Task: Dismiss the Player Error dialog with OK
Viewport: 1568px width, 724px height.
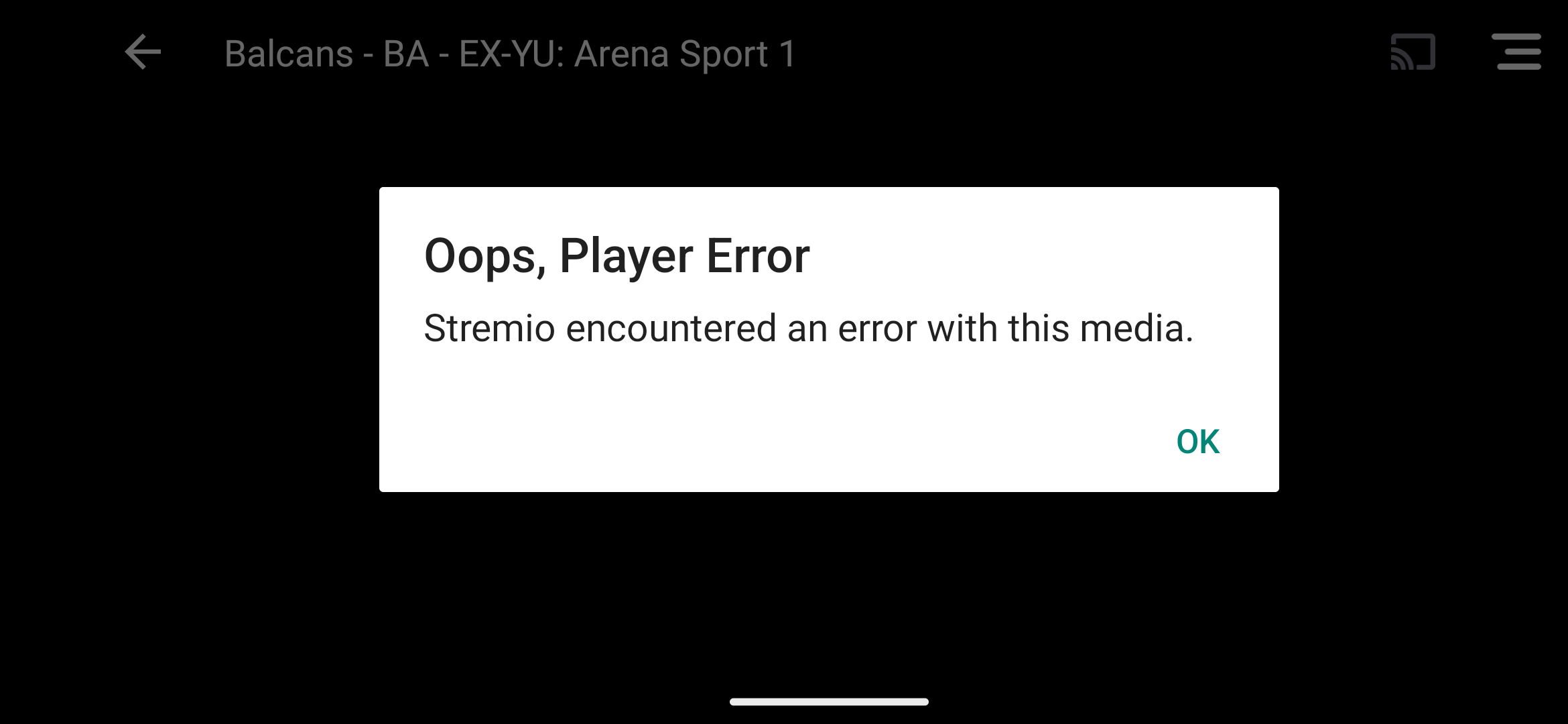Action: pos(1197,442)
